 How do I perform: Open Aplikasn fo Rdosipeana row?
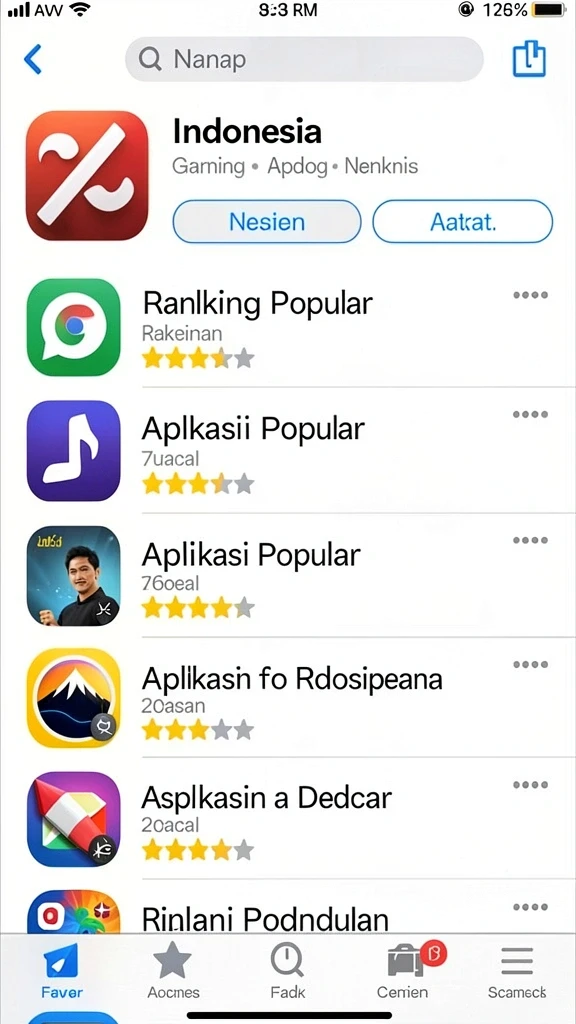tap(288, 697)
